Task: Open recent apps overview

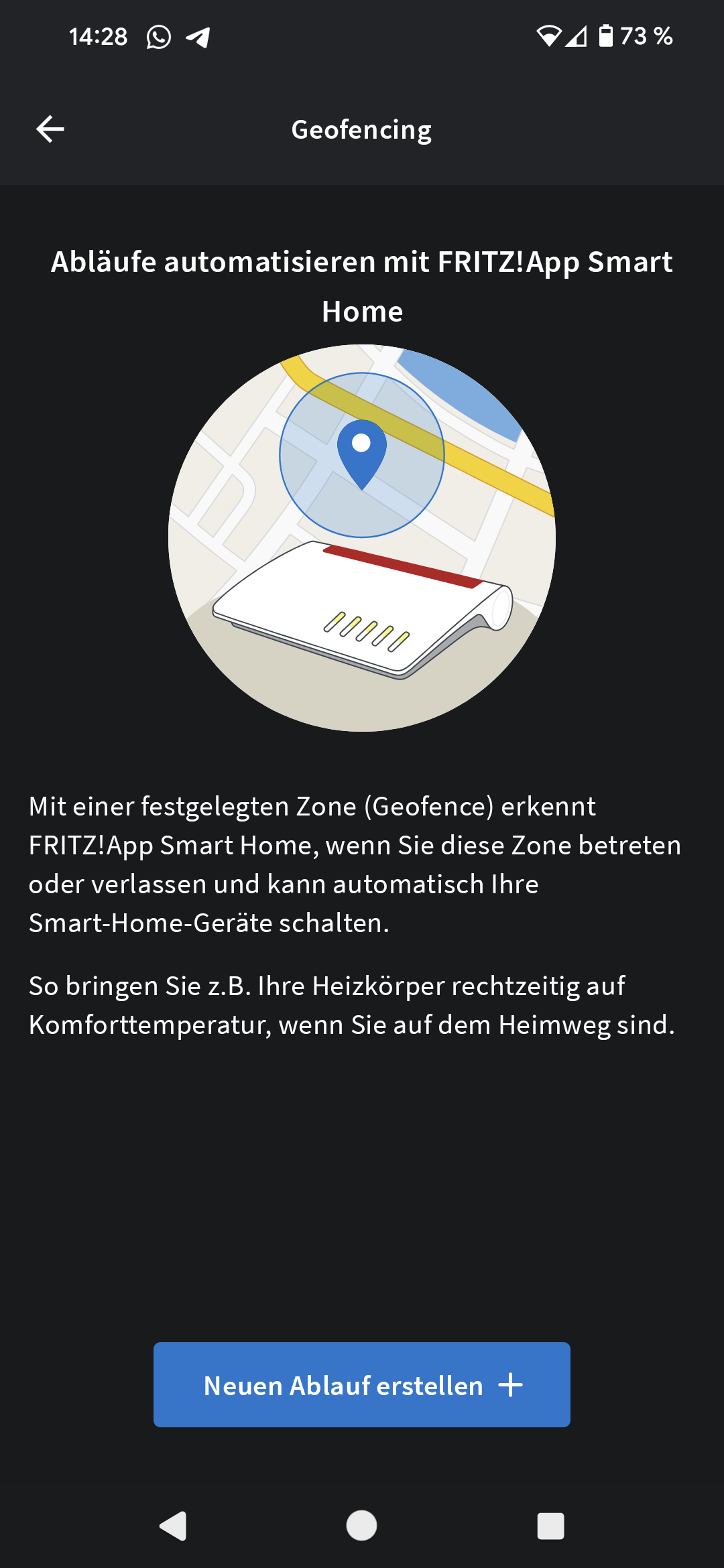Action: pyautogui.click(x=550, y=1526)
